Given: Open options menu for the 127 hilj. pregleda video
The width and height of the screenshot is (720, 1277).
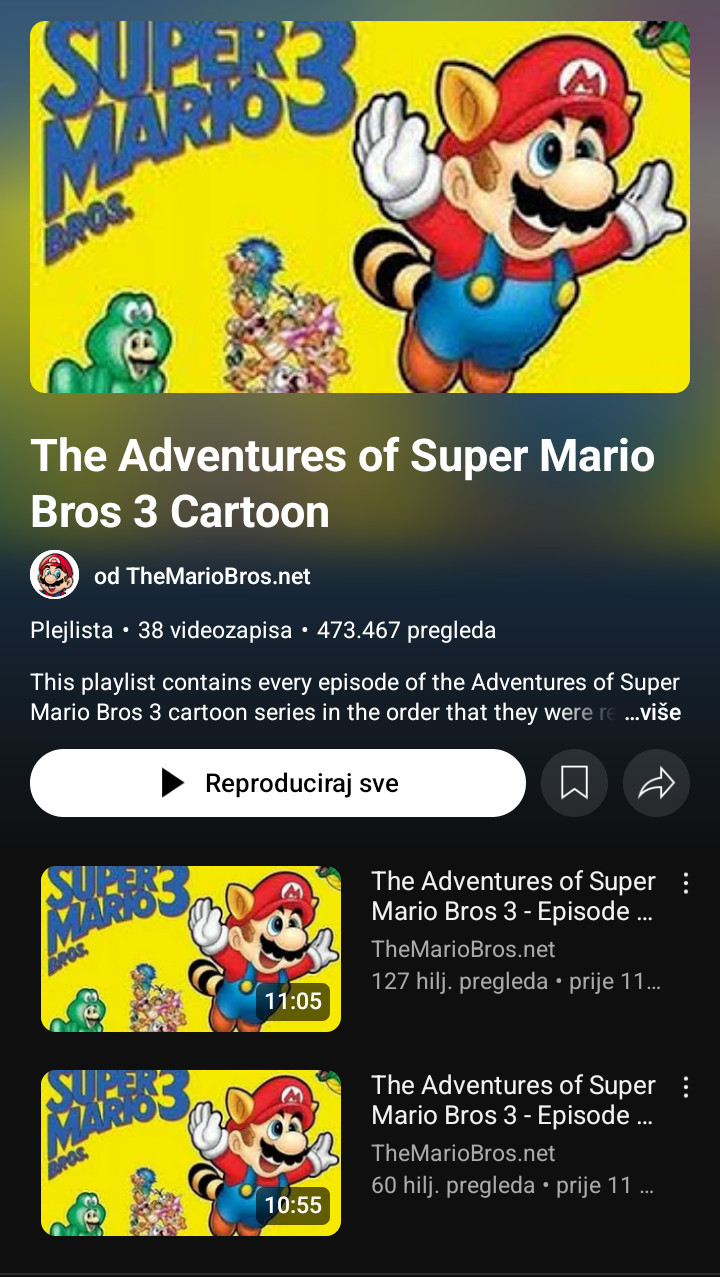Looking at the screenshot, I should (686, 883).
